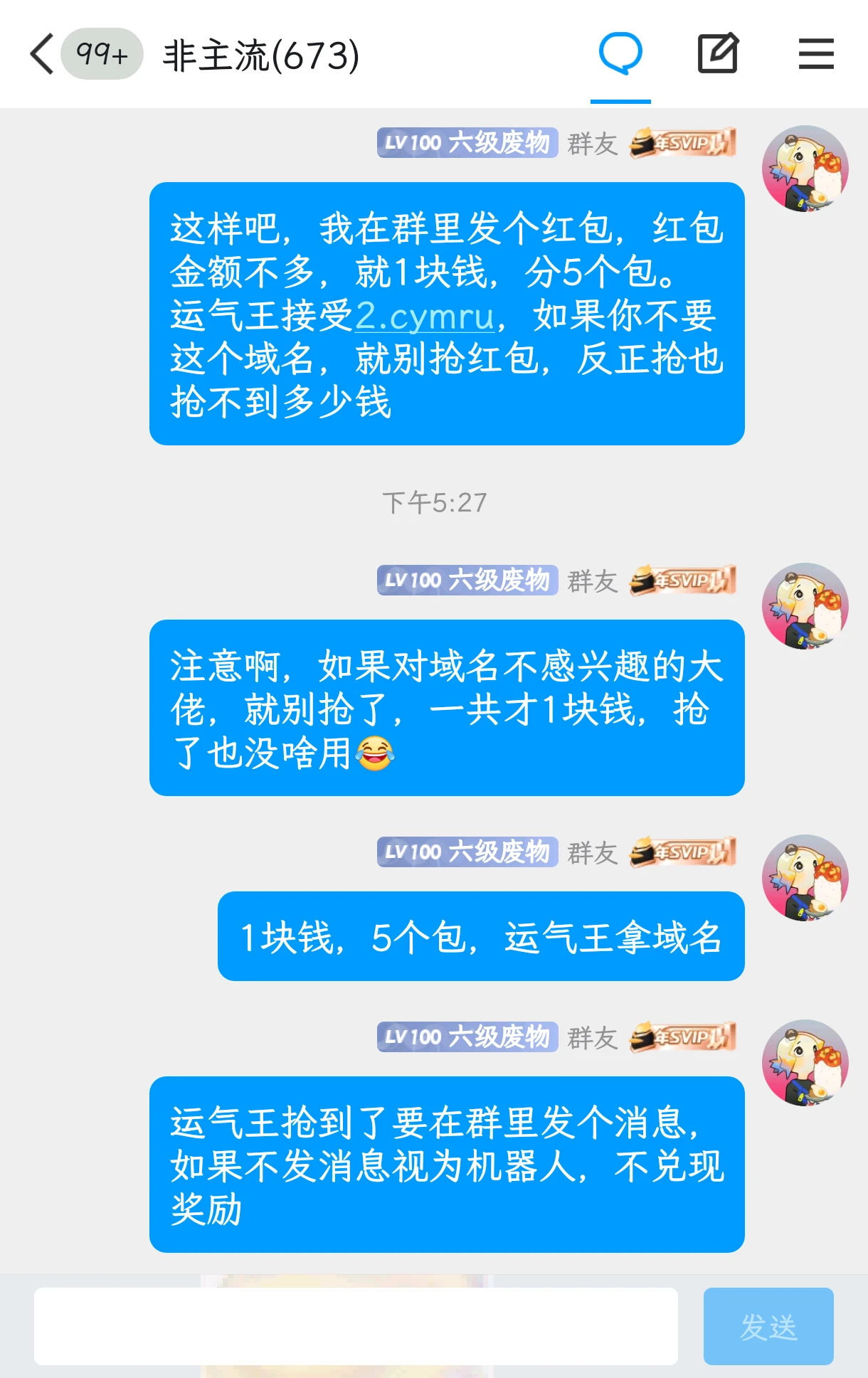Tap the 发送 send button
The height and width of the screenshot is (1378, 868).
tap(768, 1326)
